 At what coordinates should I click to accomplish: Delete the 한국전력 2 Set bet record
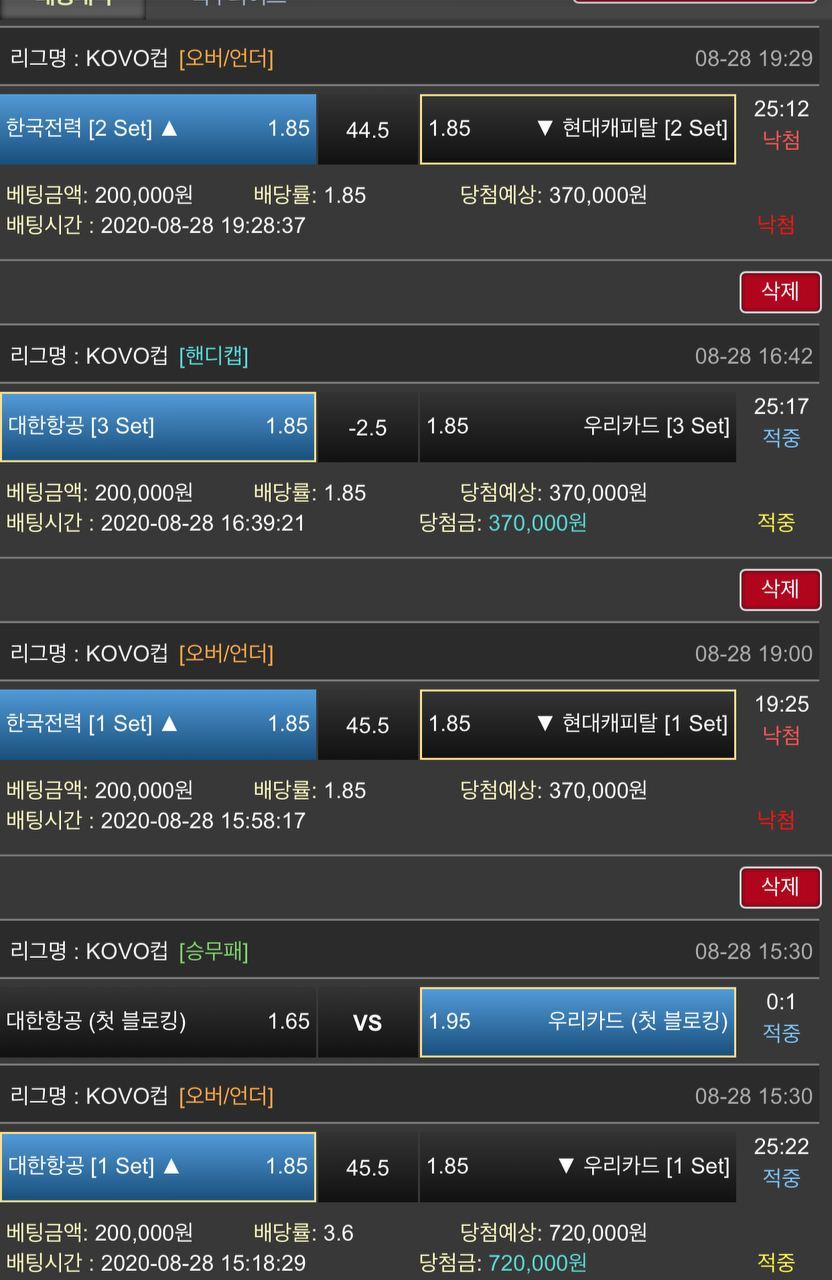point(779,291)
